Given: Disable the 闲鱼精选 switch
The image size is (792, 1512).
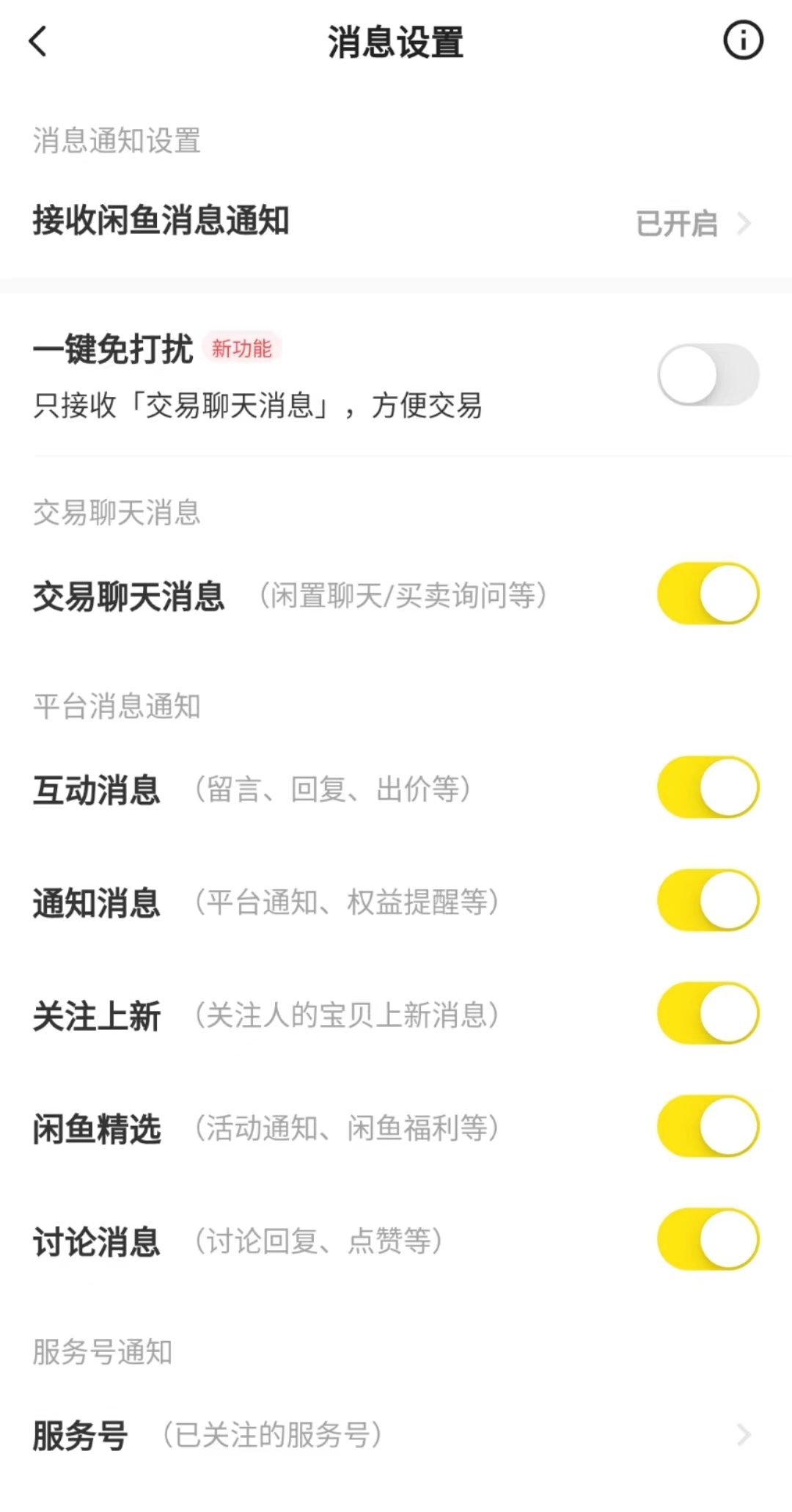Looking at the screenshot, I should tap(706, 1126).
